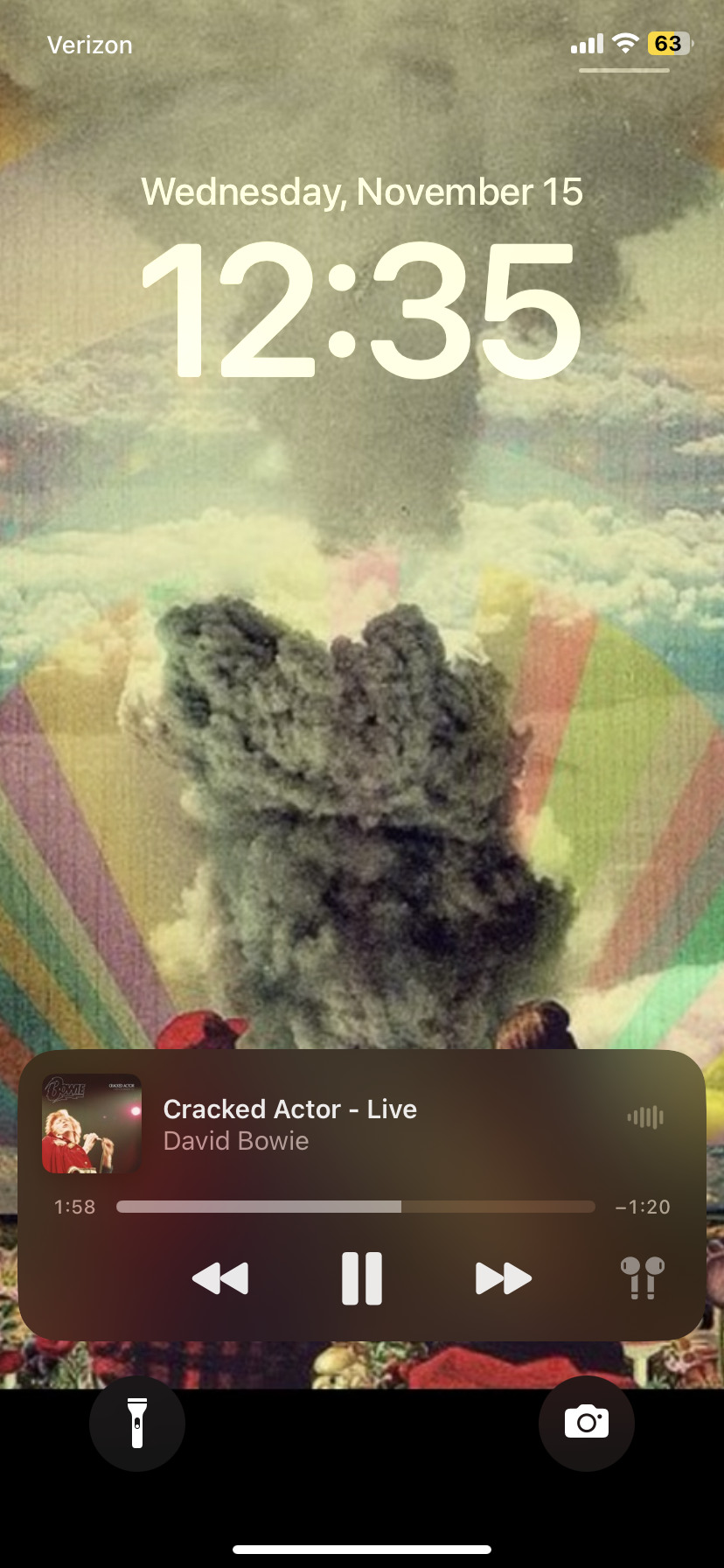
Task: Launch the camera from the lock screen
Action: click(586, 1423)
